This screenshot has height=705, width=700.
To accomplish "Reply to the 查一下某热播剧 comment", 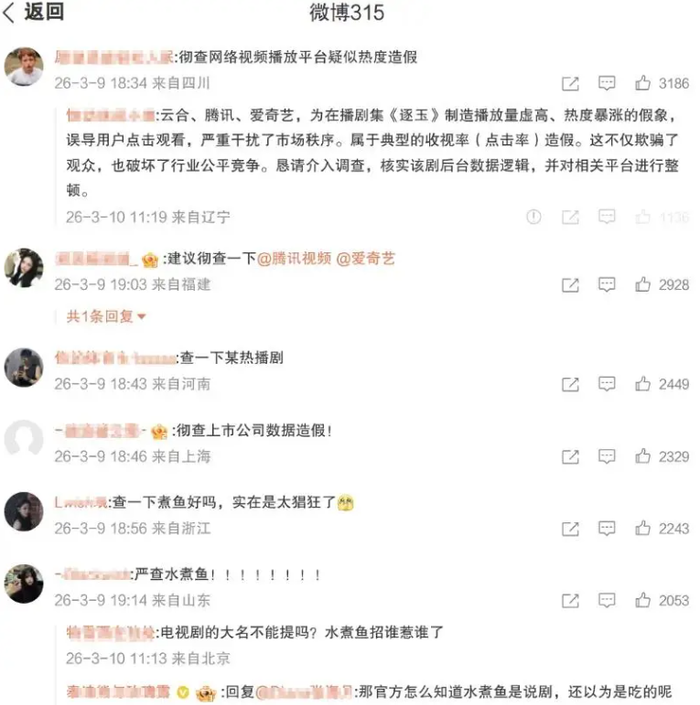I will pyautogui.click(x=607, y=384).
